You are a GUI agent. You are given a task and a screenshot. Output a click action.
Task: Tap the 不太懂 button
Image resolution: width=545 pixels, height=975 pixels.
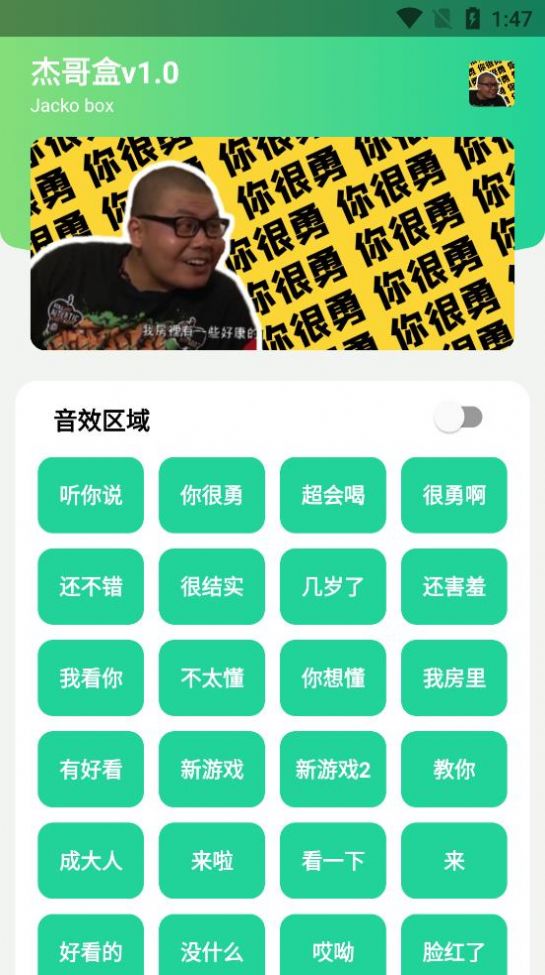pos(212,678)
